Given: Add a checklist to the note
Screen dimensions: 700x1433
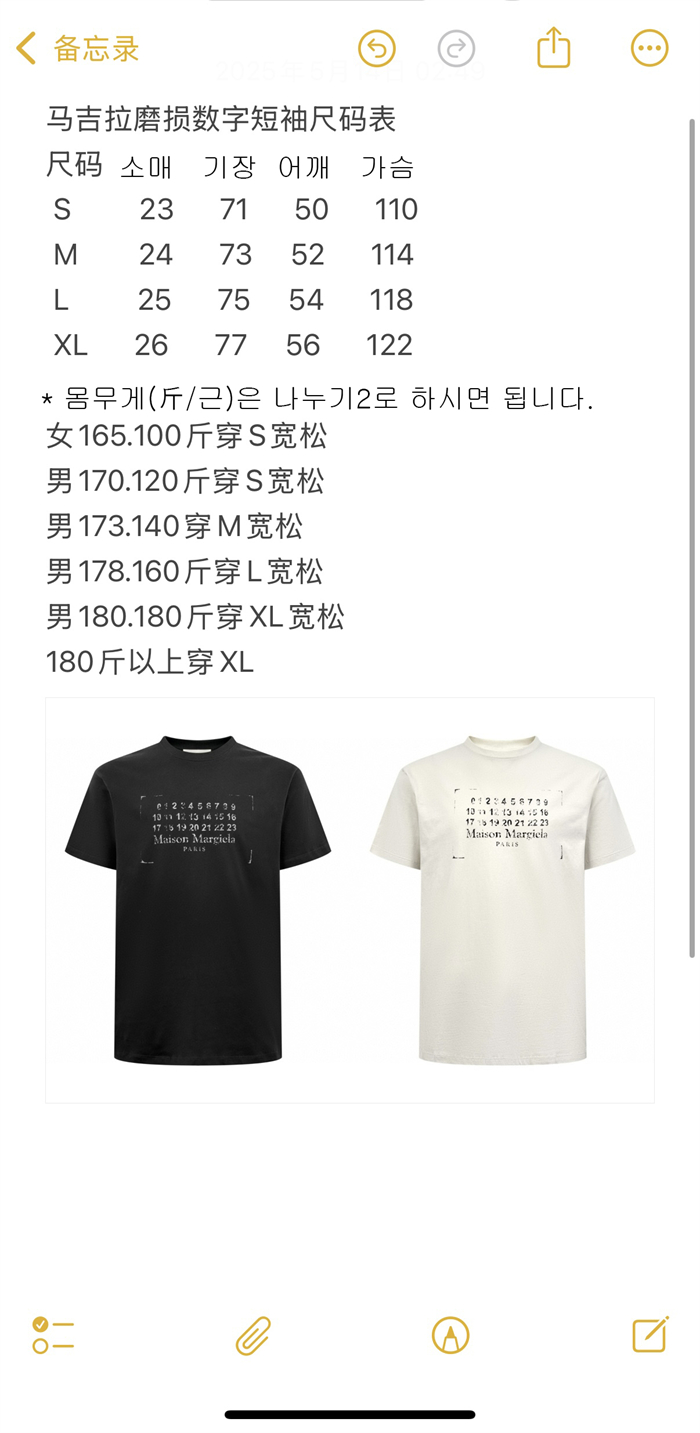Looking at the screenshot, I should [x=53, y=1335].
